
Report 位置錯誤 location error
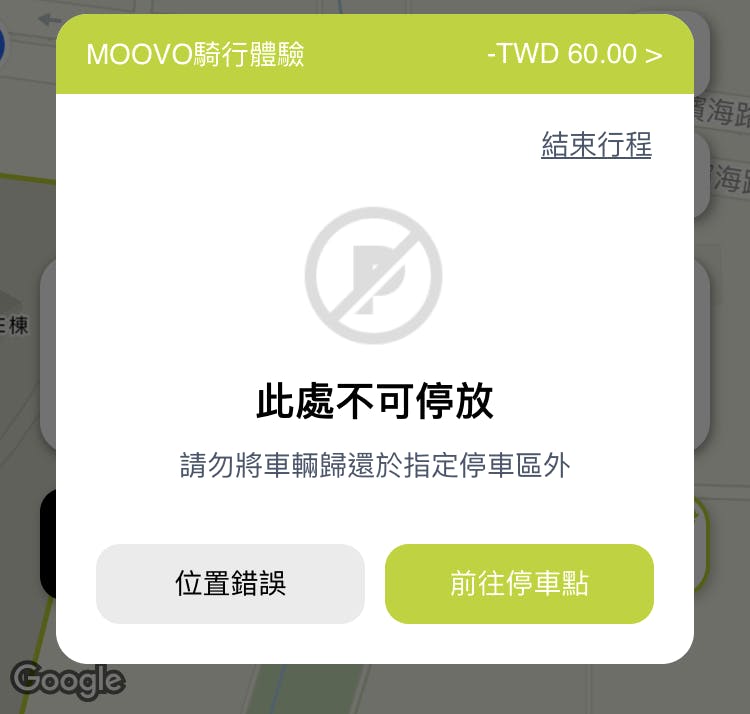coord(230,584)
